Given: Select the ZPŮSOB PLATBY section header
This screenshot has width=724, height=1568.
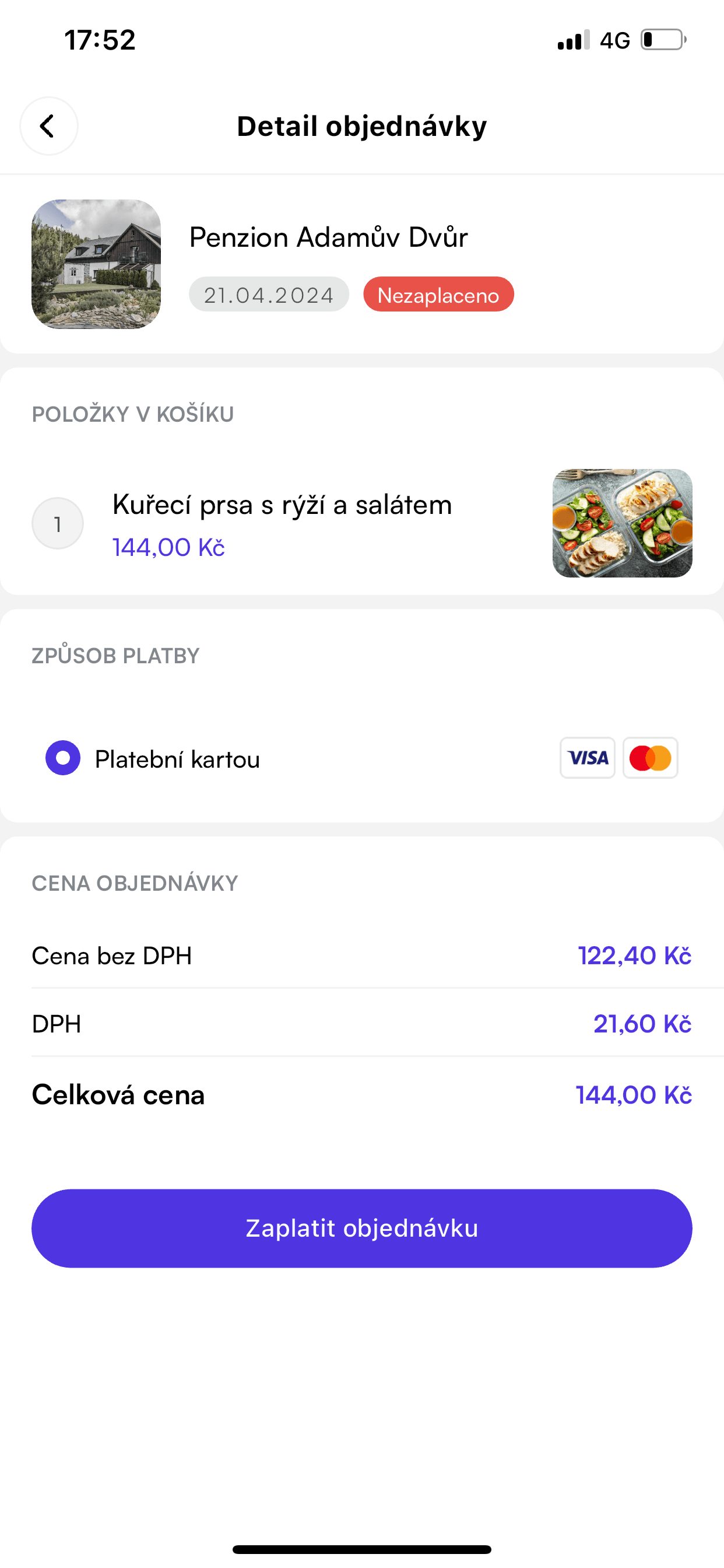Looking at the screenshot, I should 115,656.
